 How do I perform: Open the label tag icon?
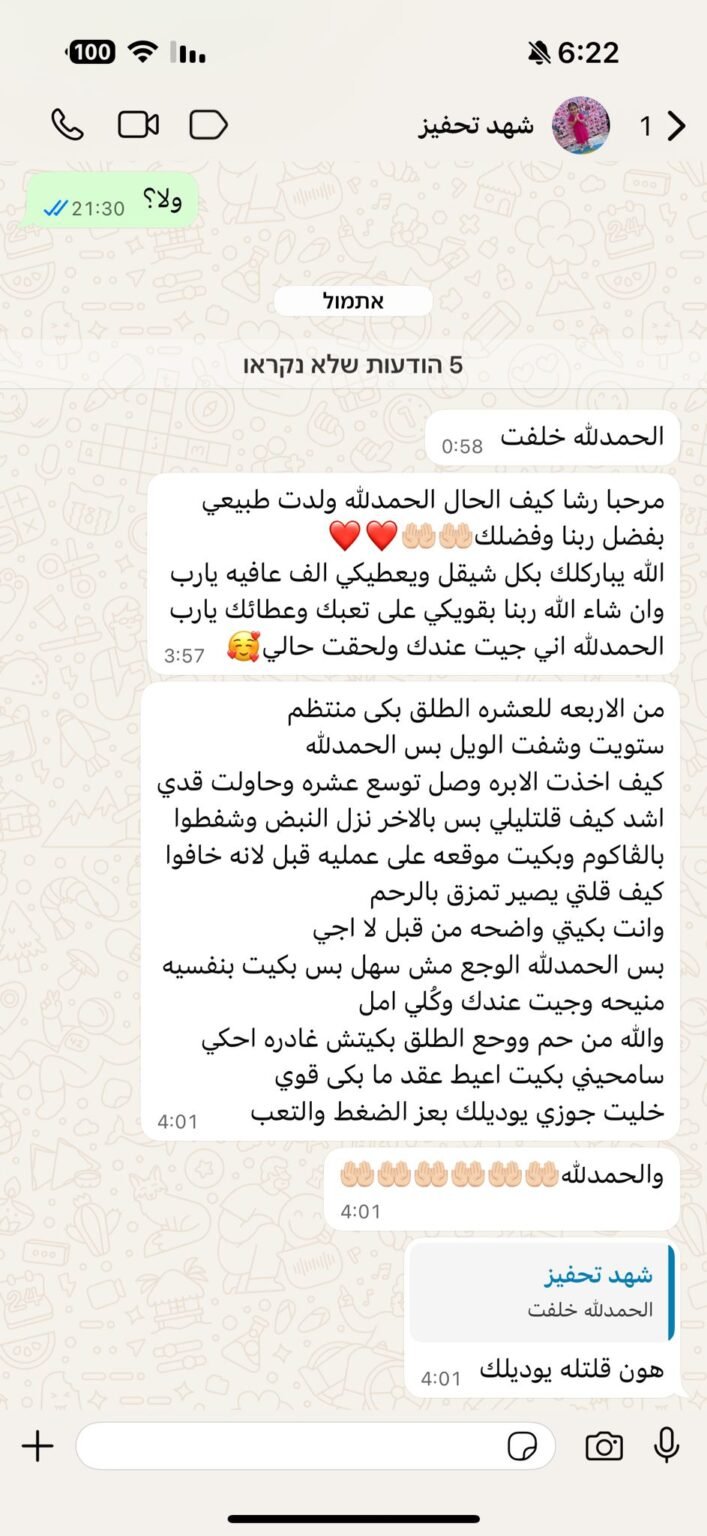click(208, 125)
